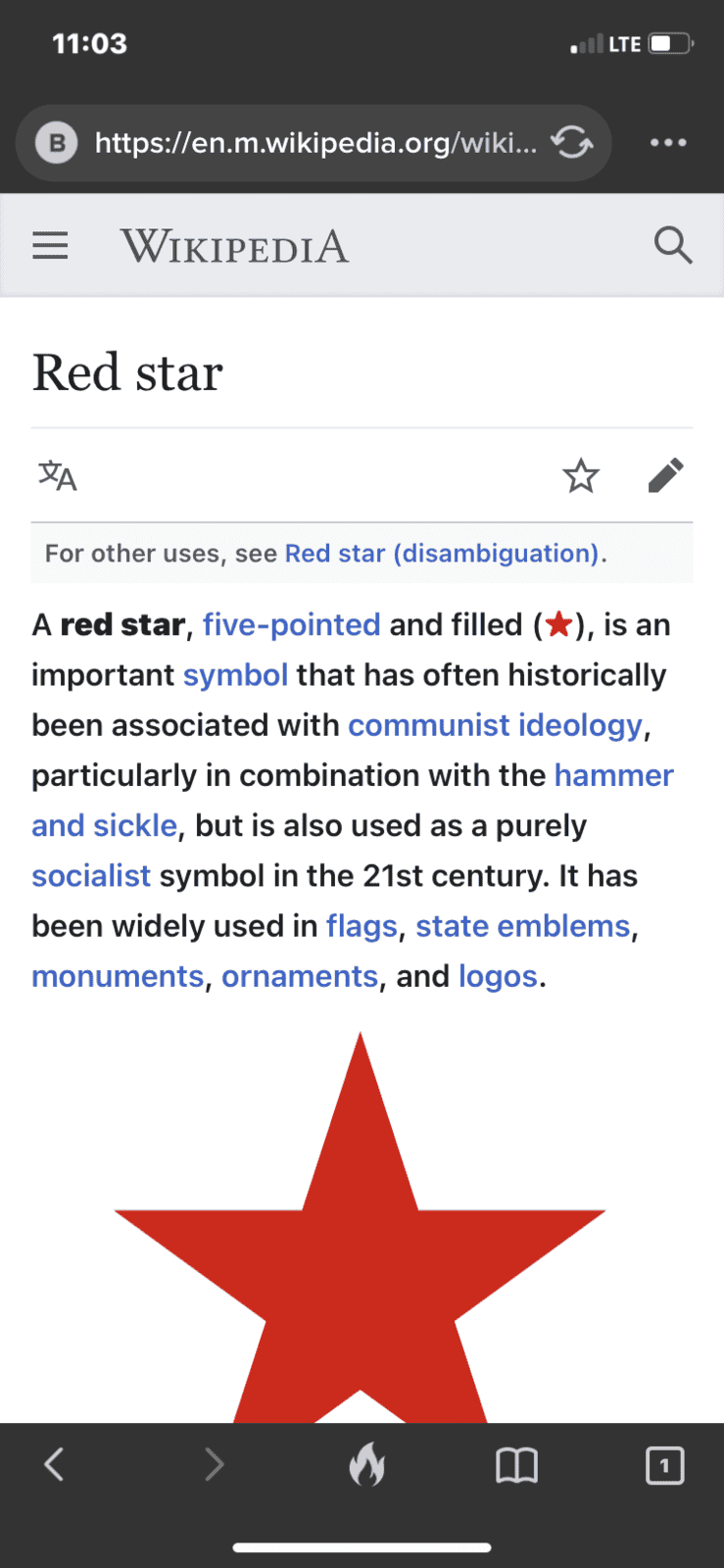This screenshot has width=724, height=1568.
Task: Reload the page with the refresh icon
Action: [x=571, y=143]
